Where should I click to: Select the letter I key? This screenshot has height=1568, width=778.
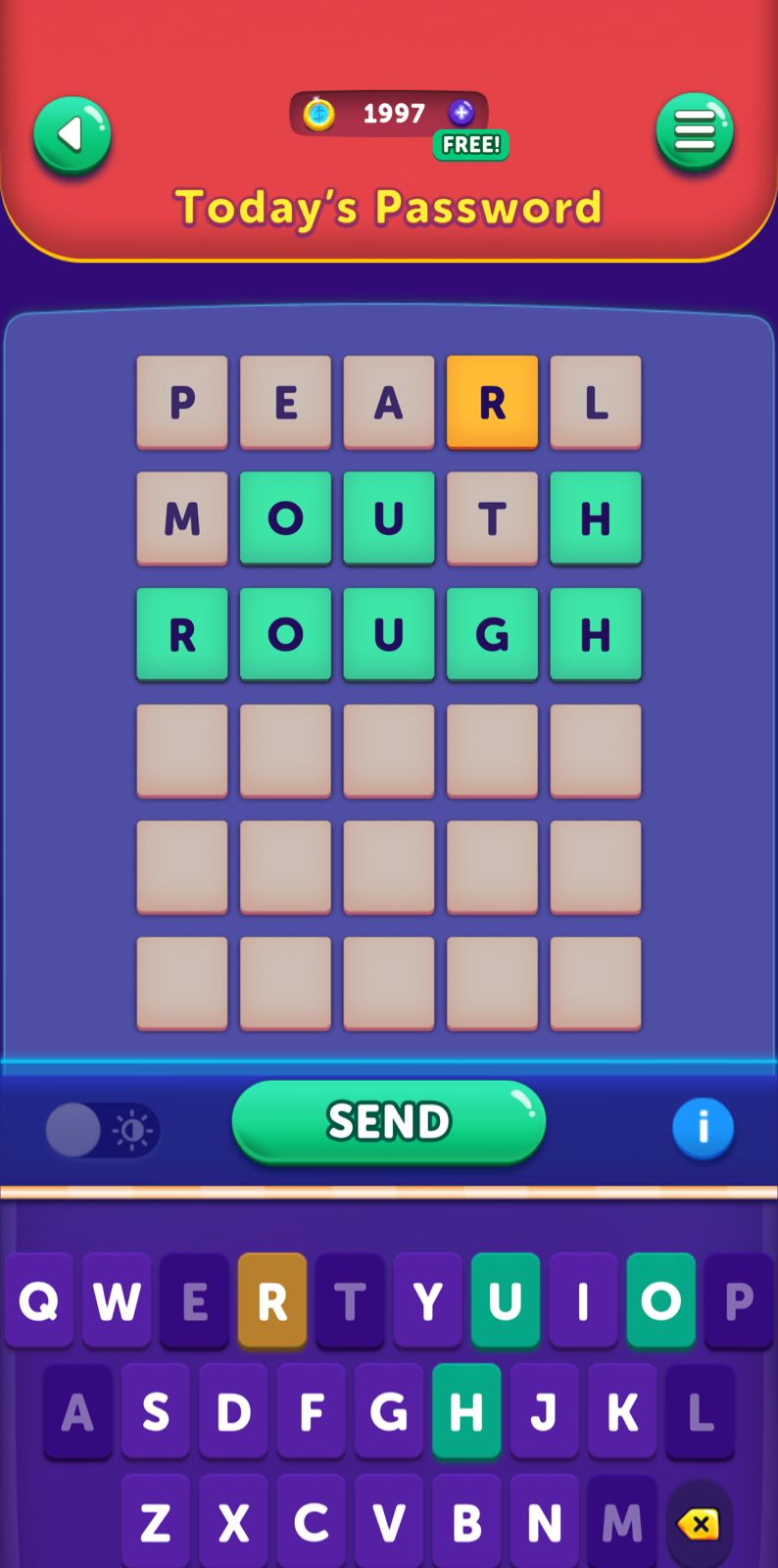coord(583,1300)
